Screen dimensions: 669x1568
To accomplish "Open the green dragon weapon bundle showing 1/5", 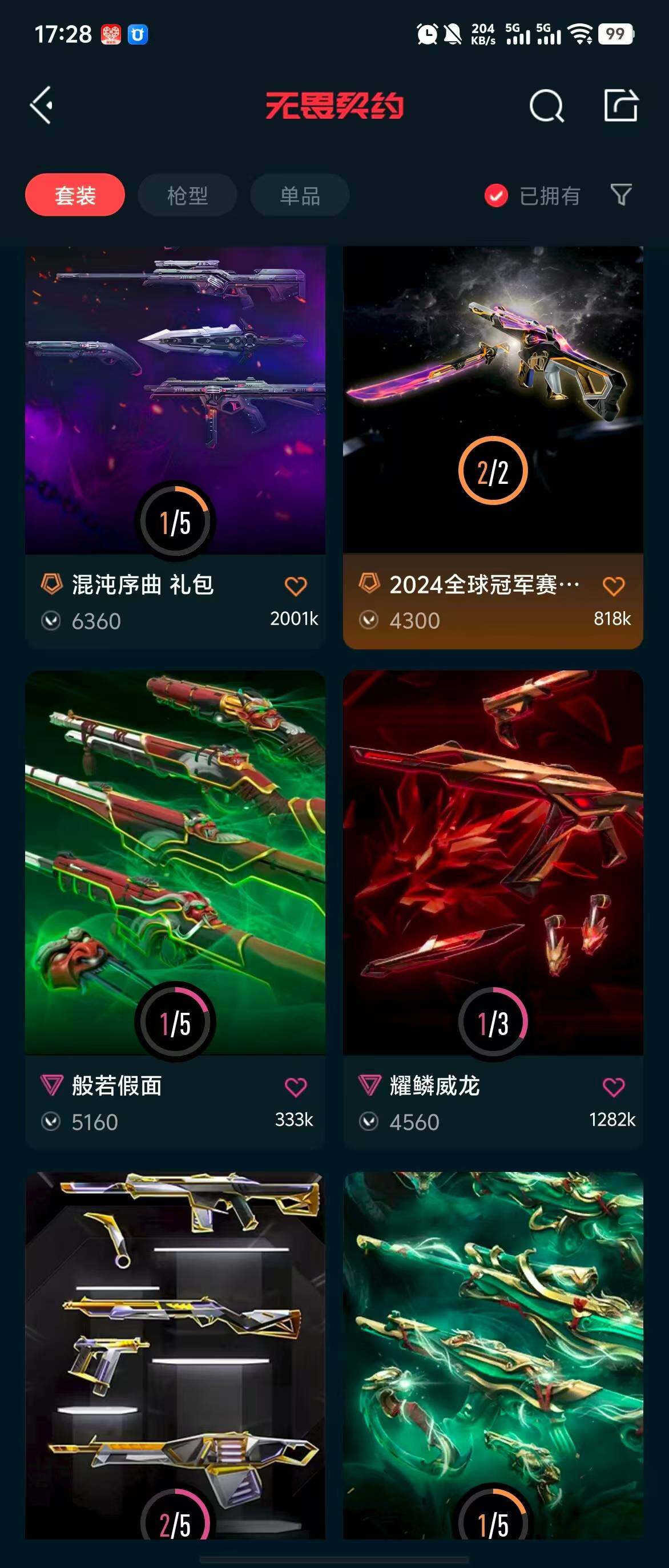I will (493, 1351).
